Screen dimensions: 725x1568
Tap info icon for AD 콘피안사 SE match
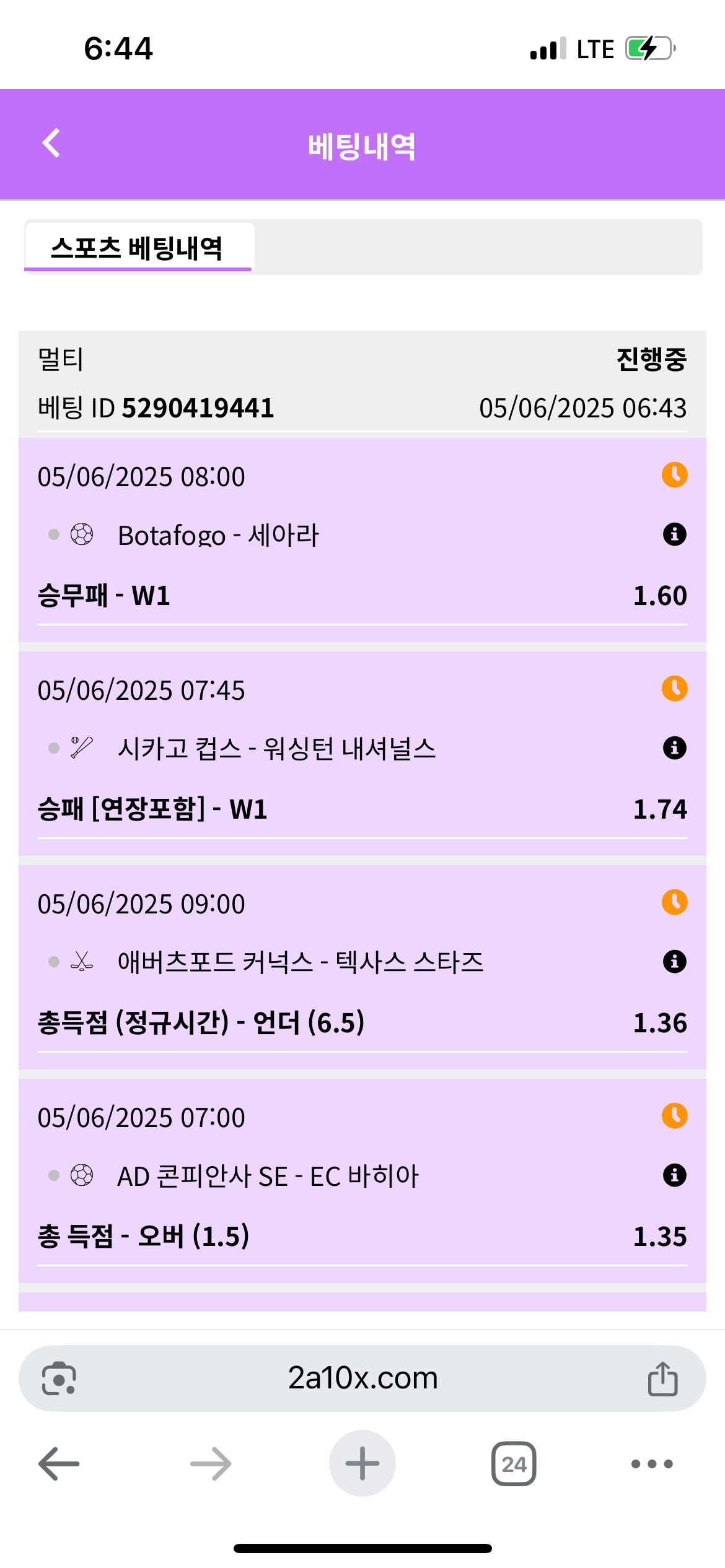coord(674,1175)
